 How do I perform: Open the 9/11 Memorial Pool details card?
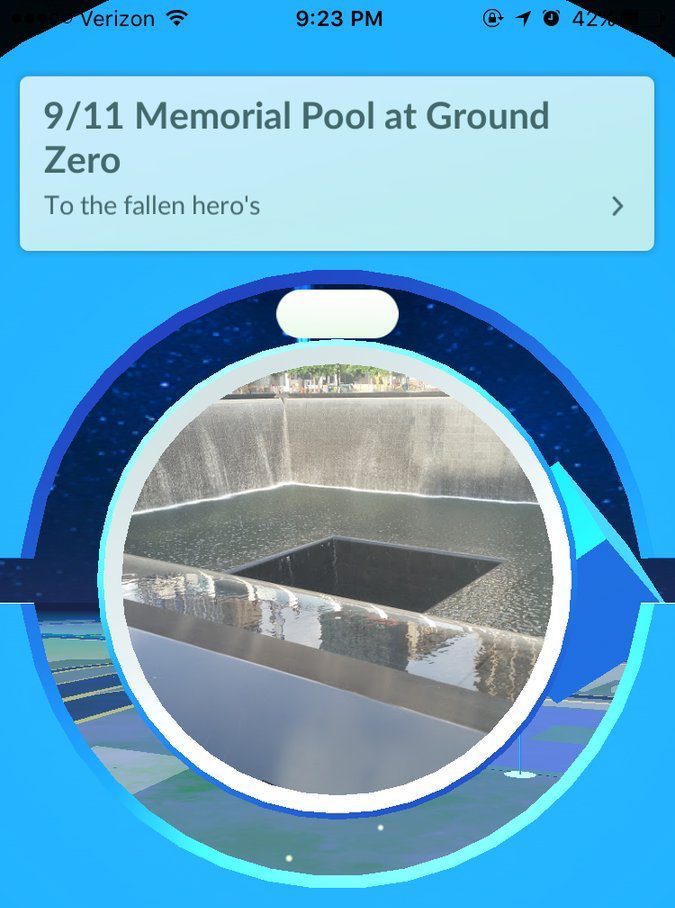click(337, 163)
